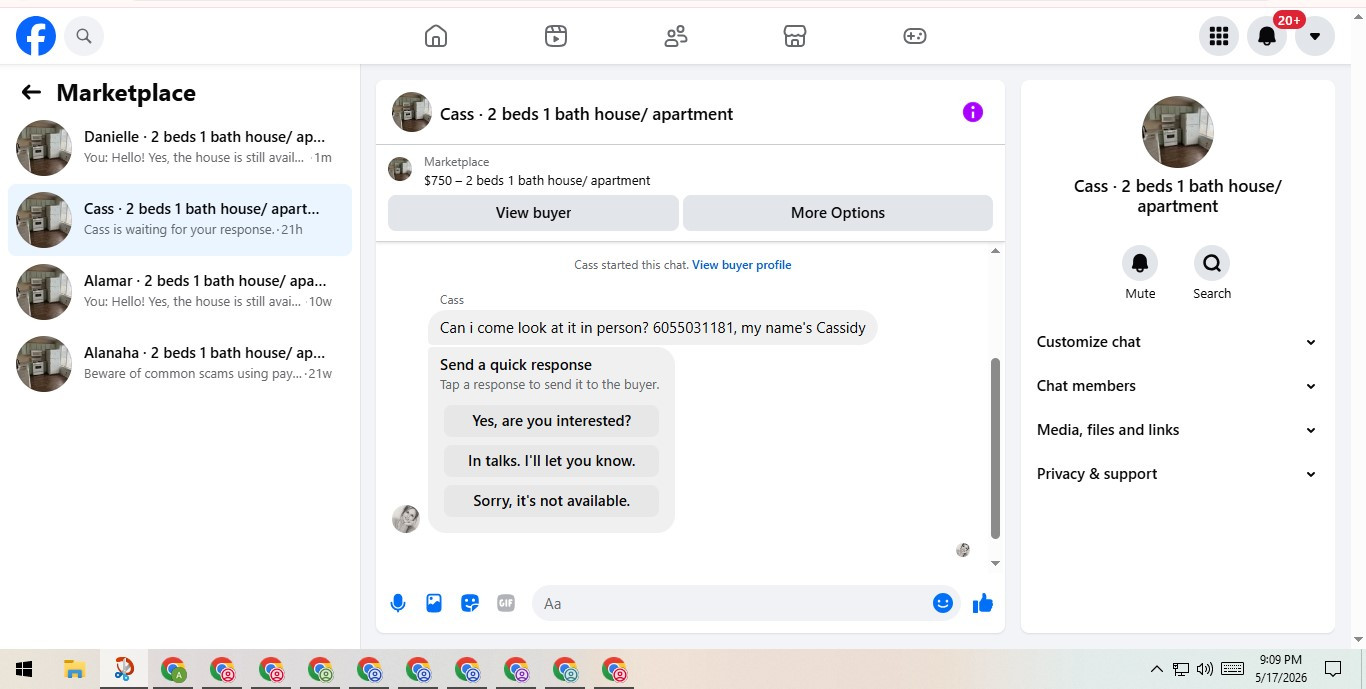Go back using the Marketplace arrow
This screenshot has height=689, width=1366.
[x=31, y=93]
